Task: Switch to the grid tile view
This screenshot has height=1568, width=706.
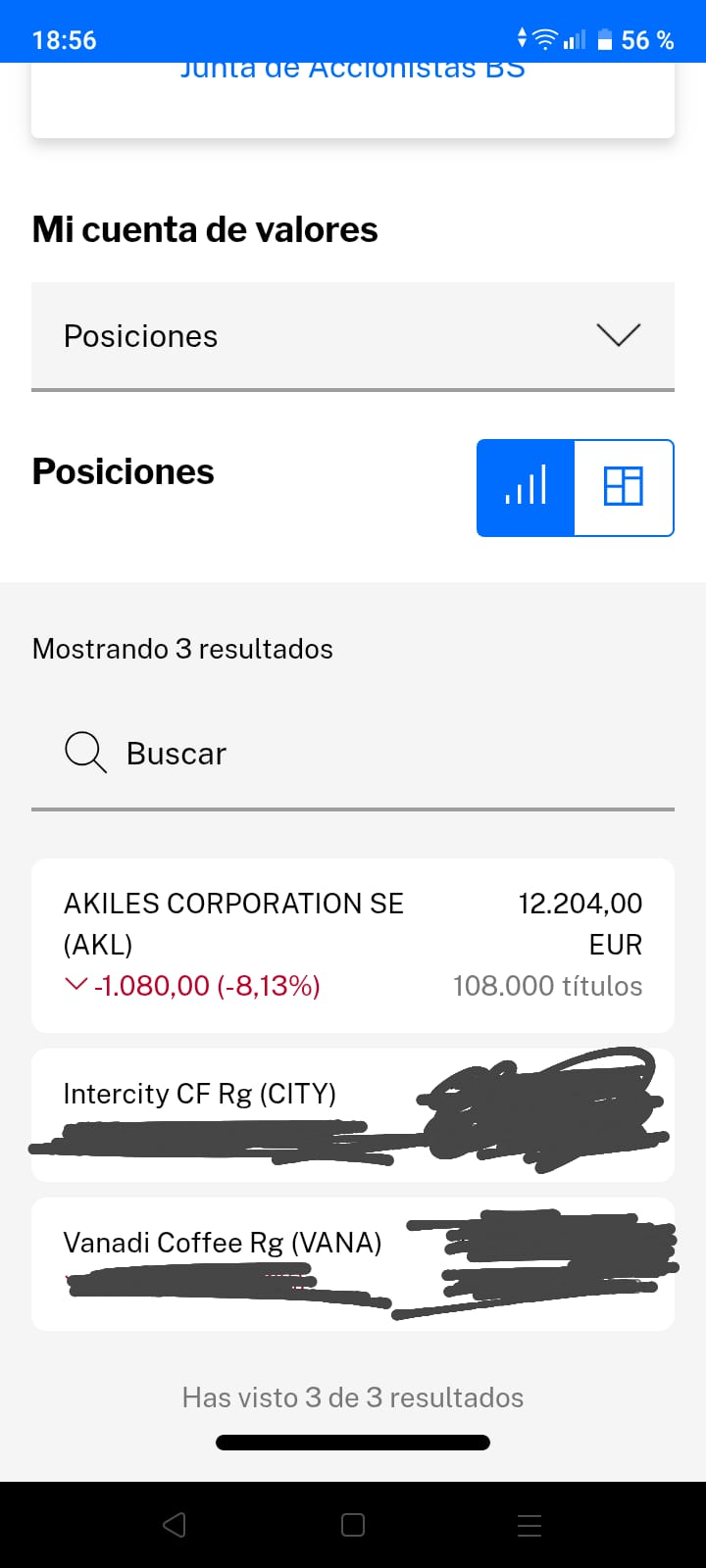Action: 624,487
